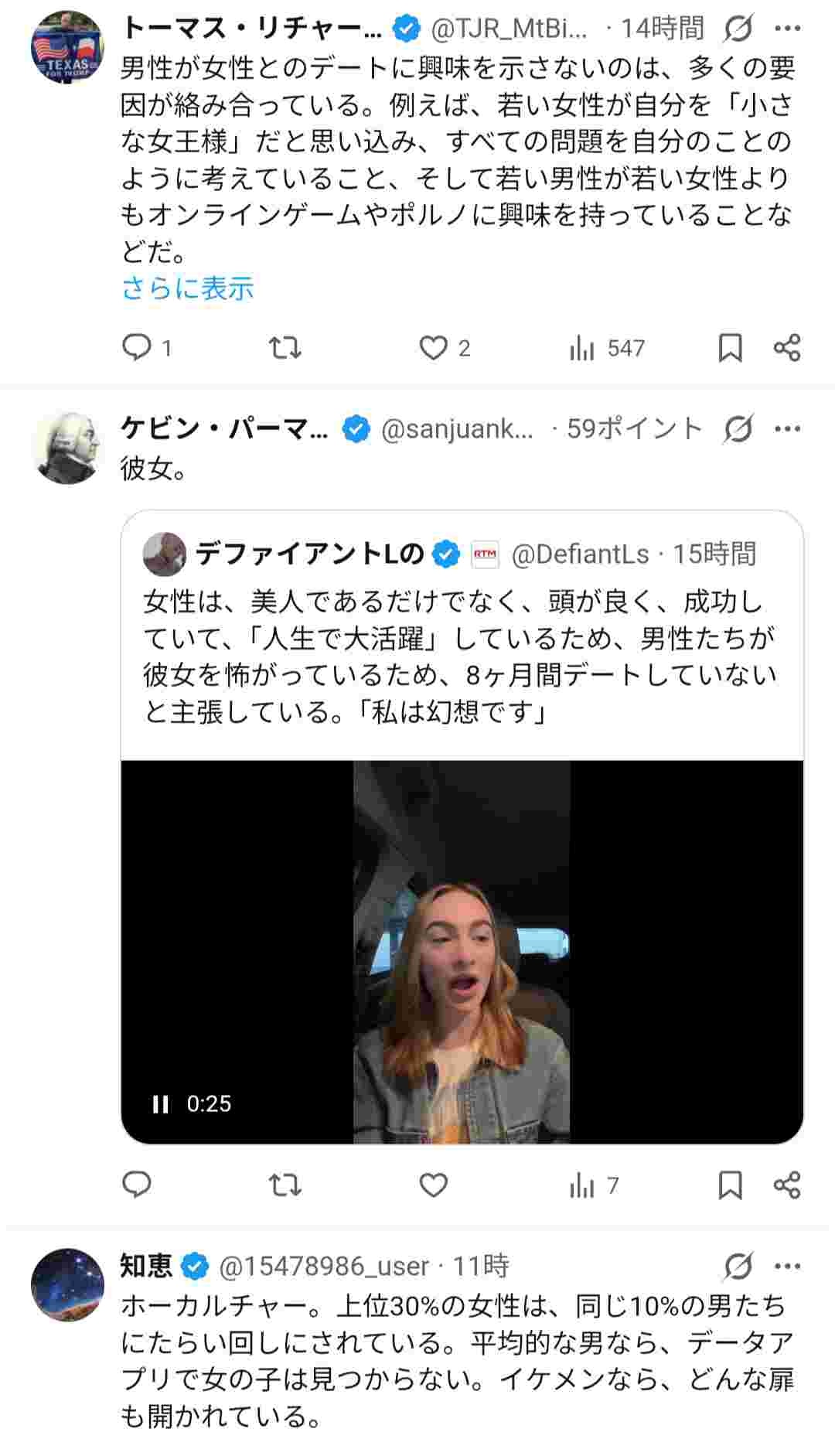Open overflow menu on ケビン・パーマ's post

pyautogui.click(x=787, y=428)
